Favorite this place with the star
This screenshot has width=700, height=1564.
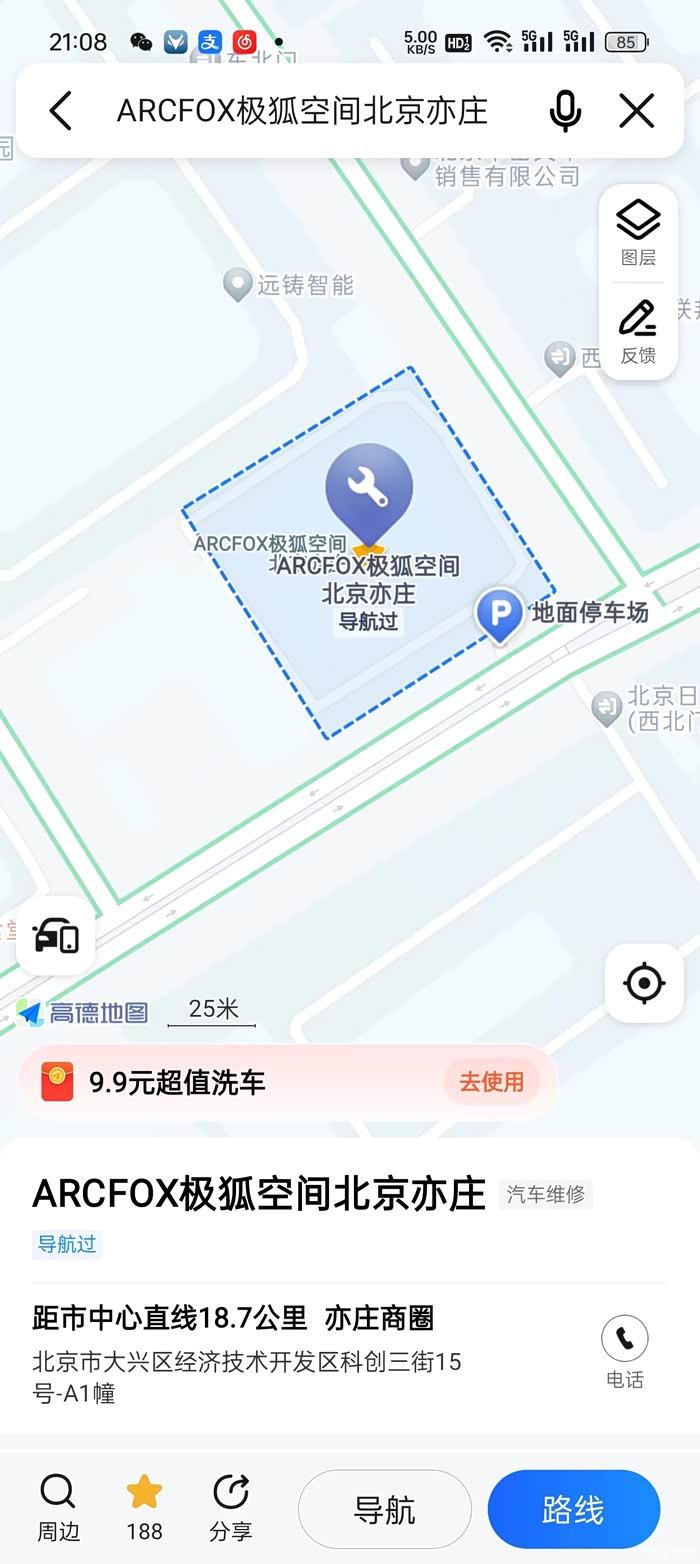coord(144,1508)
